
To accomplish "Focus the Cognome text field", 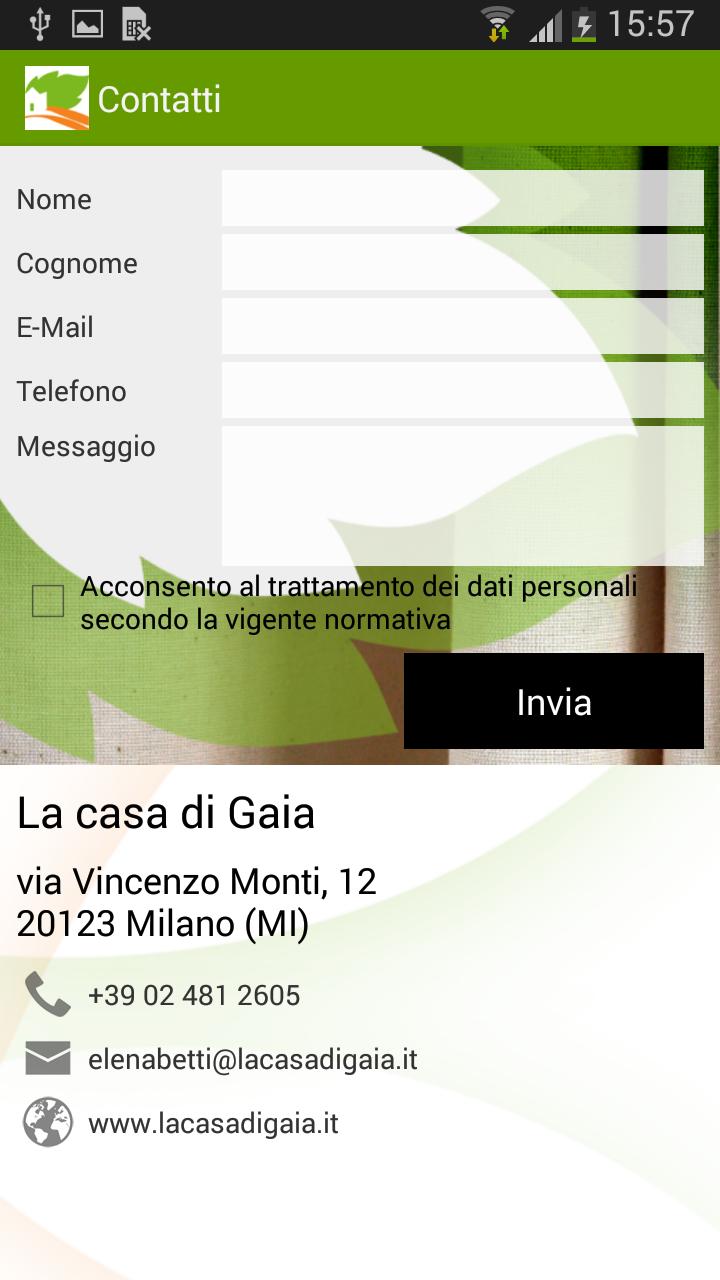I will point(462,262).
